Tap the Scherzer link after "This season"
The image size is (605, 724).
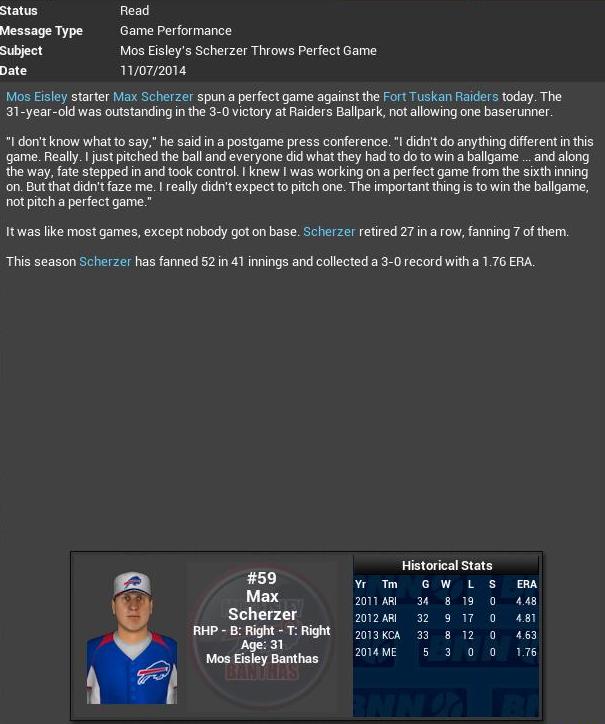pos(105,262)
